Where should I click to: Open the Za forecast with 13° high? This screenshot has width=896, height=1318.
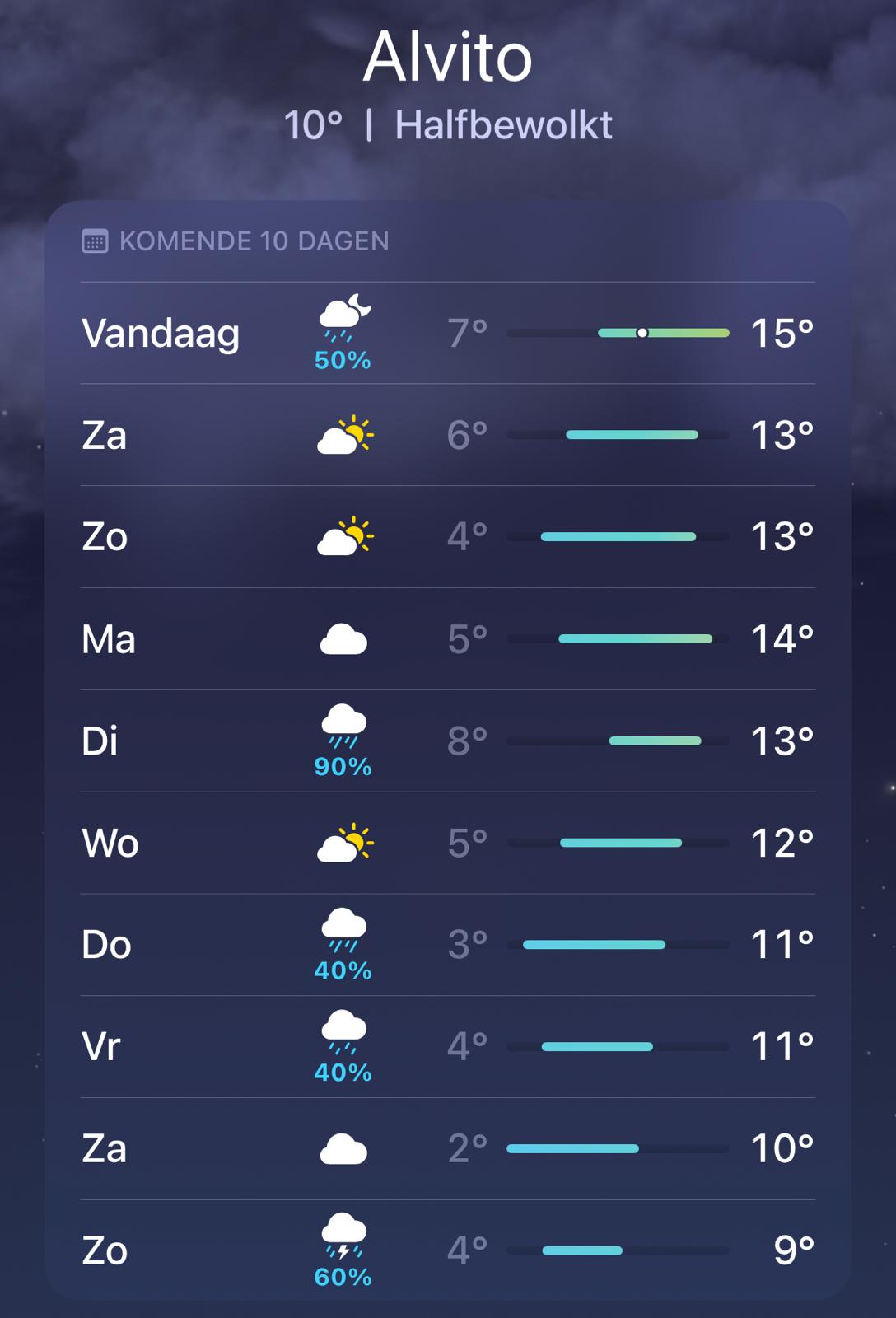click(447, 435)
